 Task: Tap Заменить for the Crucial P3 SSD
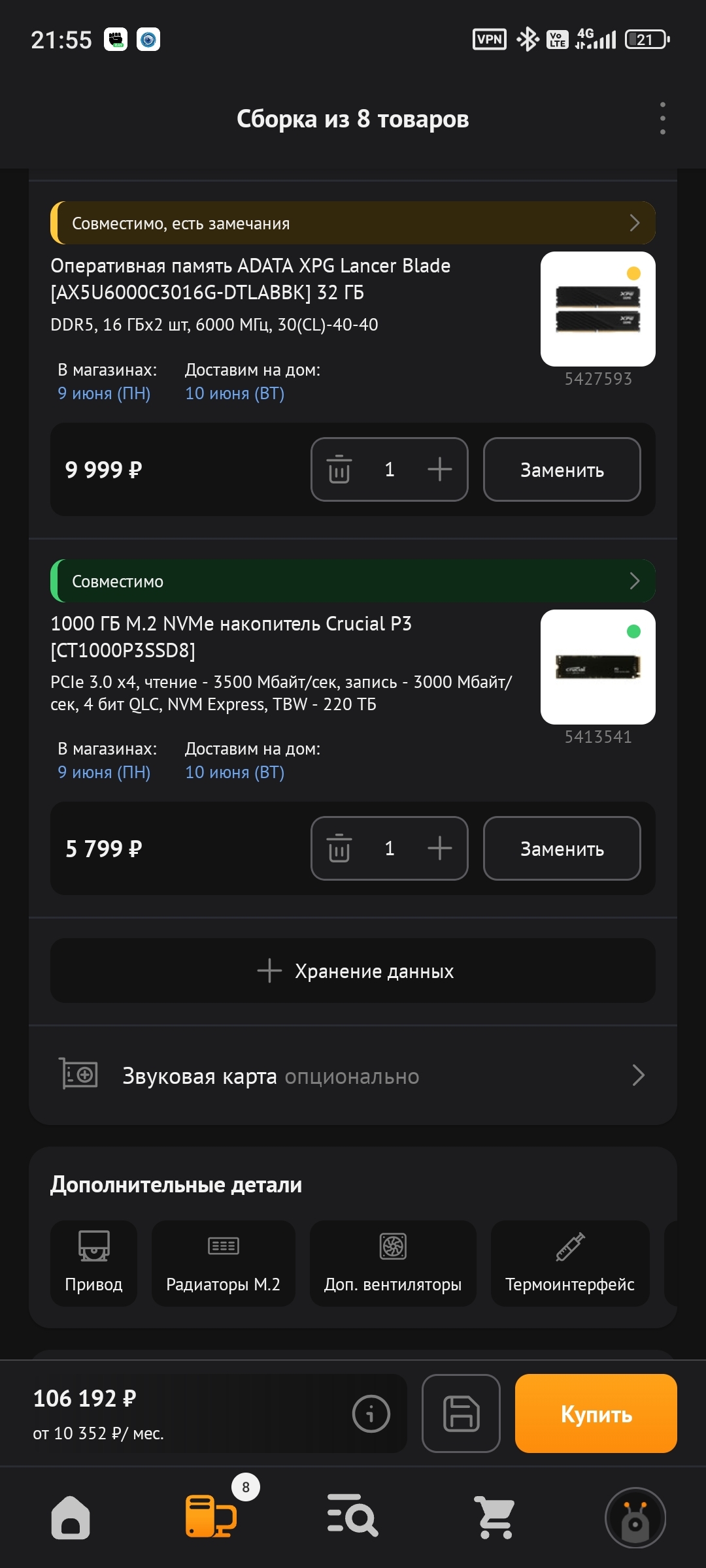coord(562,849)
